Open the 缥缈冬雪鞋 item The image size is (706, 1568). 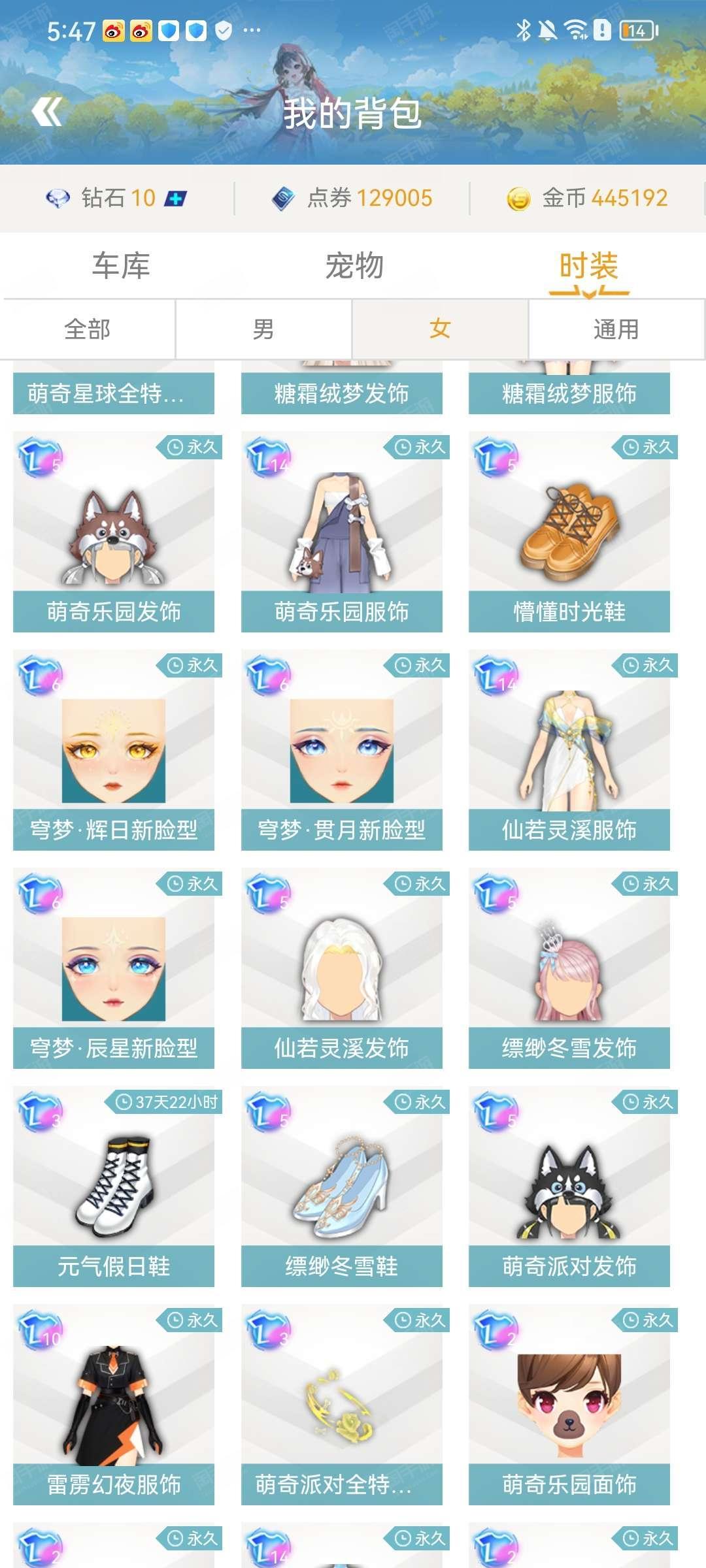[x=342, y=1186]
